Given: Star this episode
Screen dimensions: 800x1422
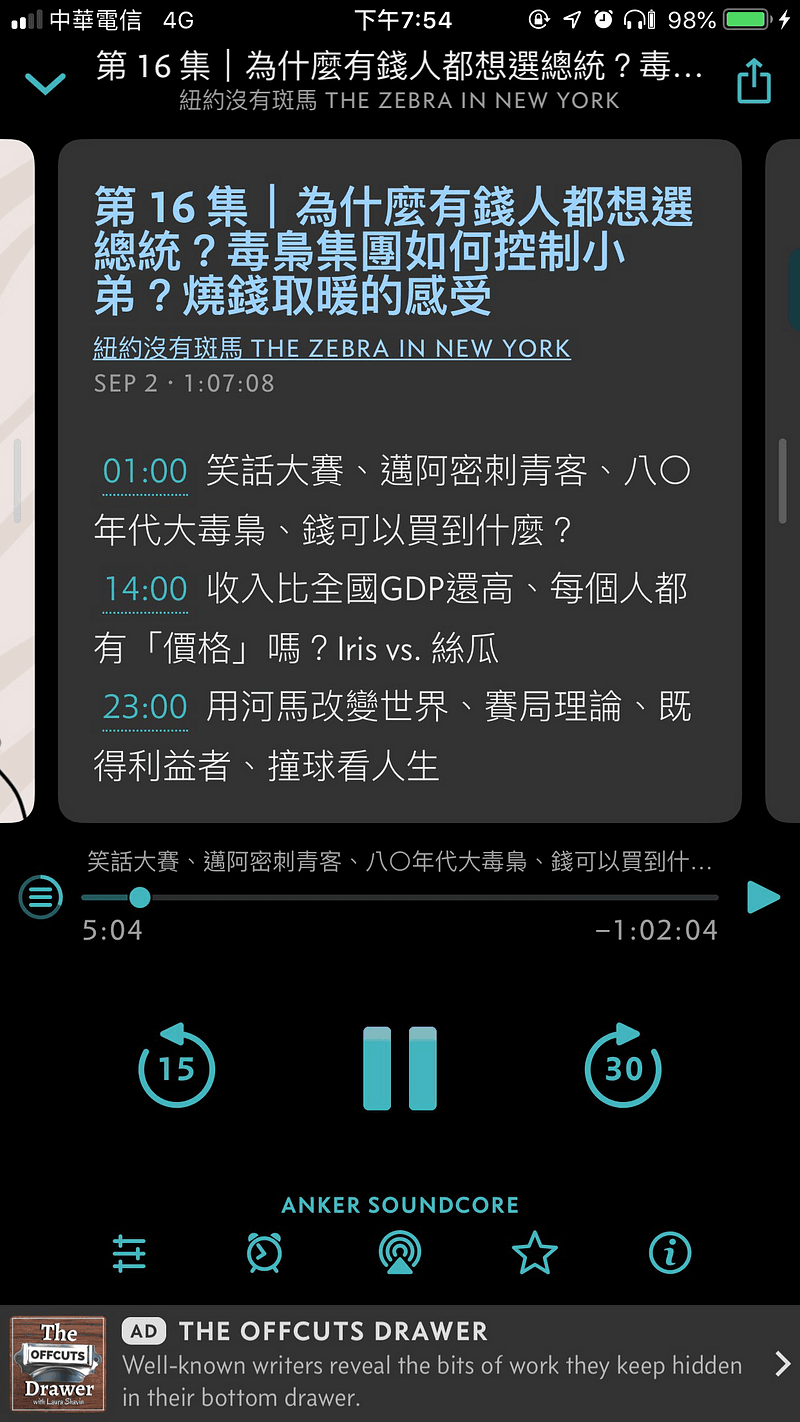Looking at the screenshot, I should coord(534,1252).
